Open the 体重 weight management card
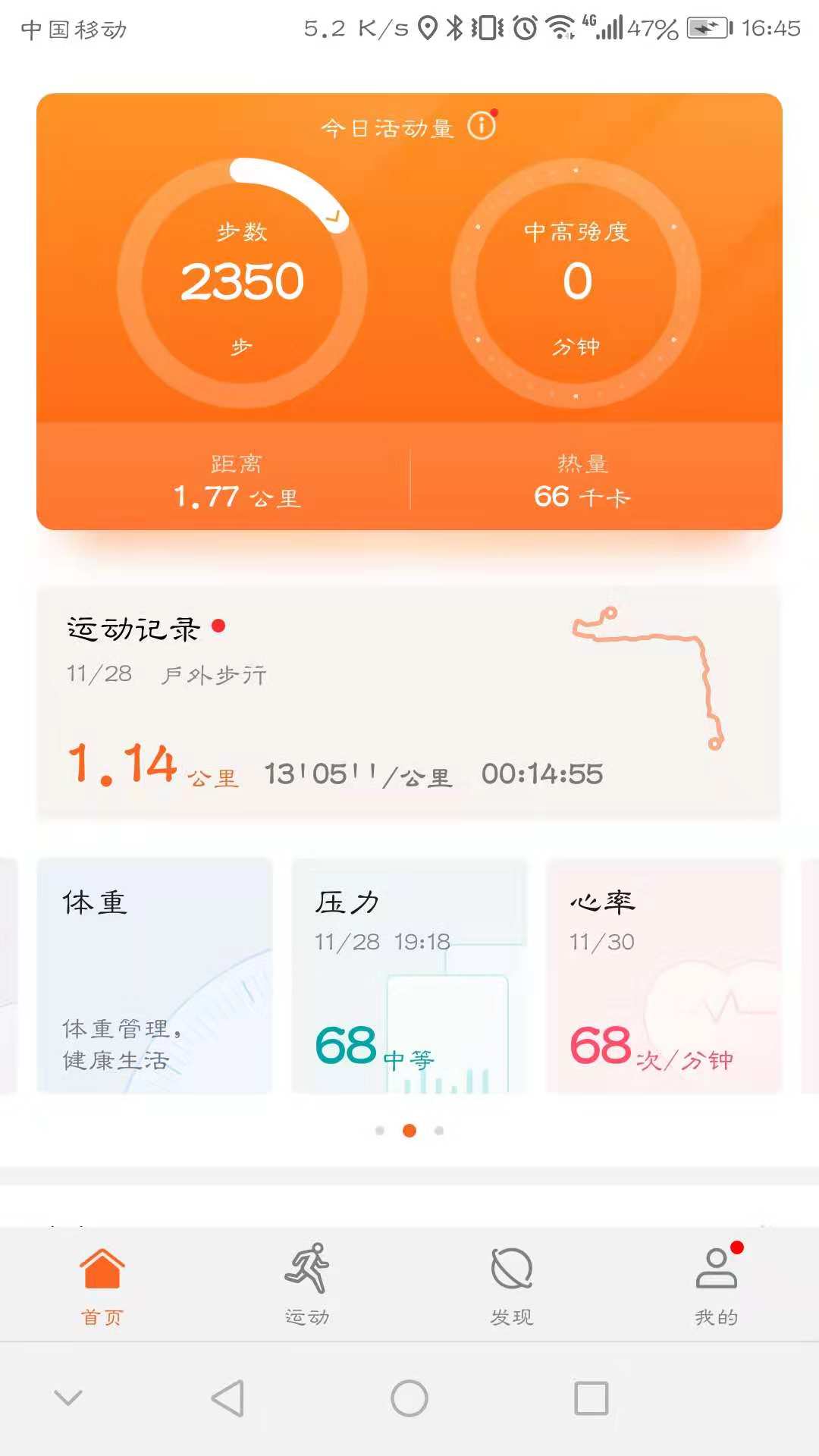The height and width of the screenshot is (1456, 819). pos(155,974)
